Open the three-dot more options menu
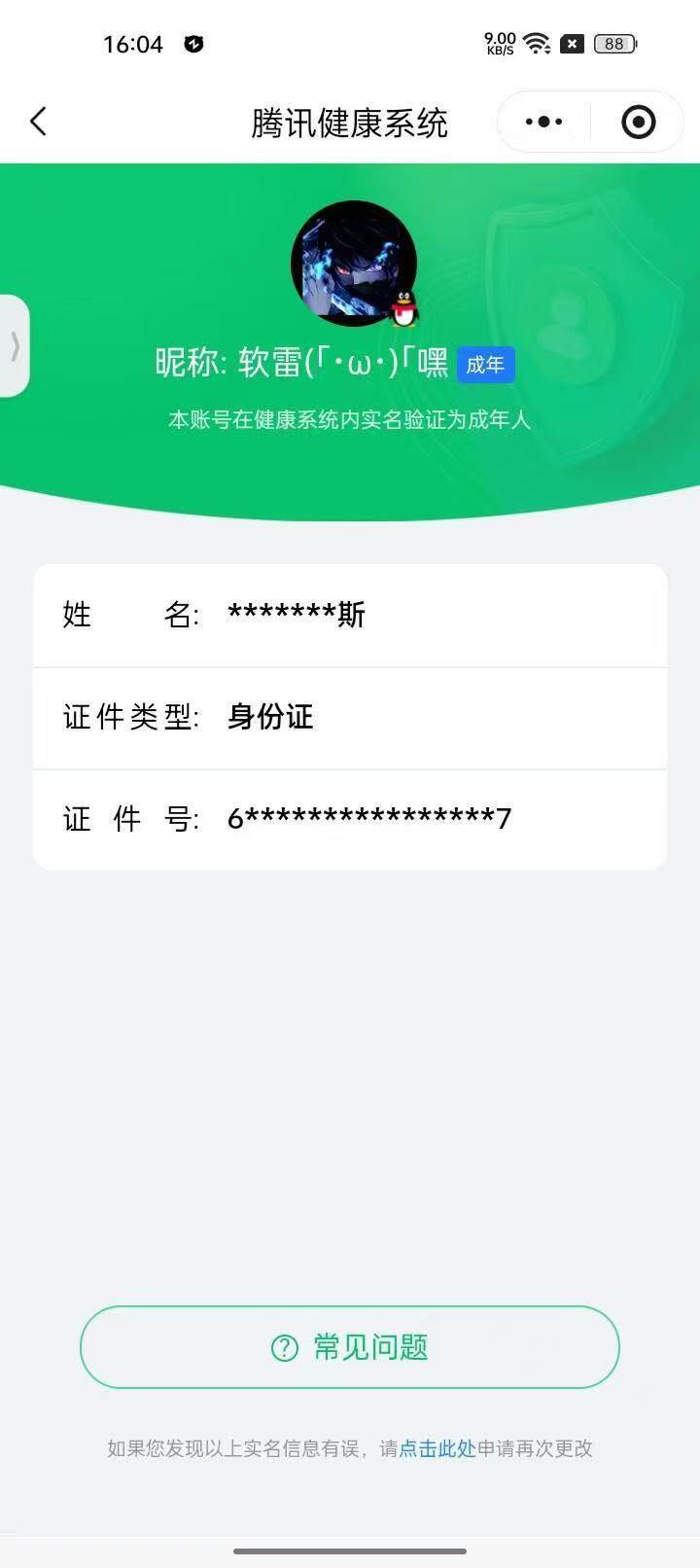This screenshot has width=700, height=1568. 542,122
